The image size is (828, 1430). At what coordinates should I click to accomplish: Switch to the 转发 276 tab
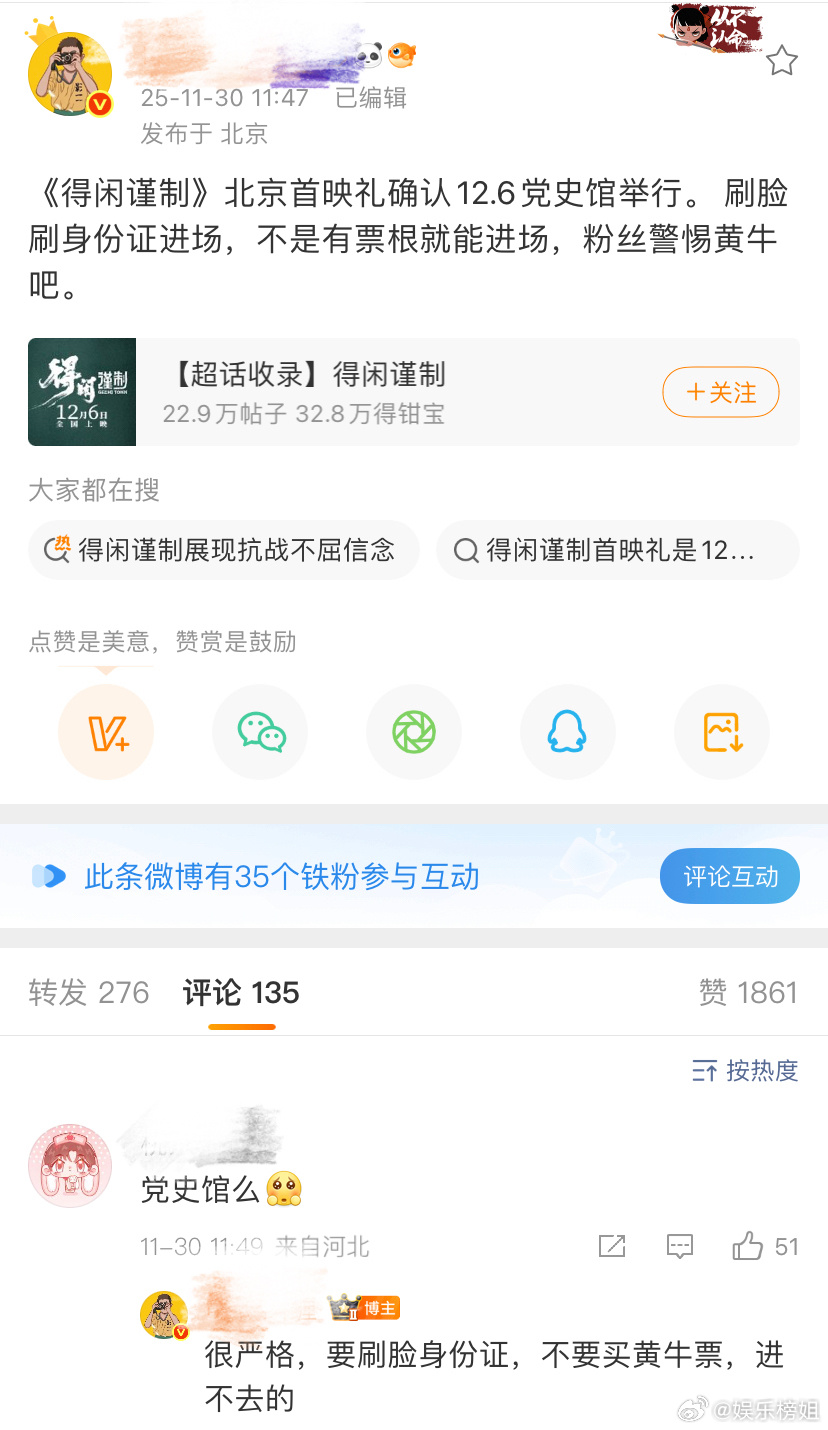(x=88, y=993)
